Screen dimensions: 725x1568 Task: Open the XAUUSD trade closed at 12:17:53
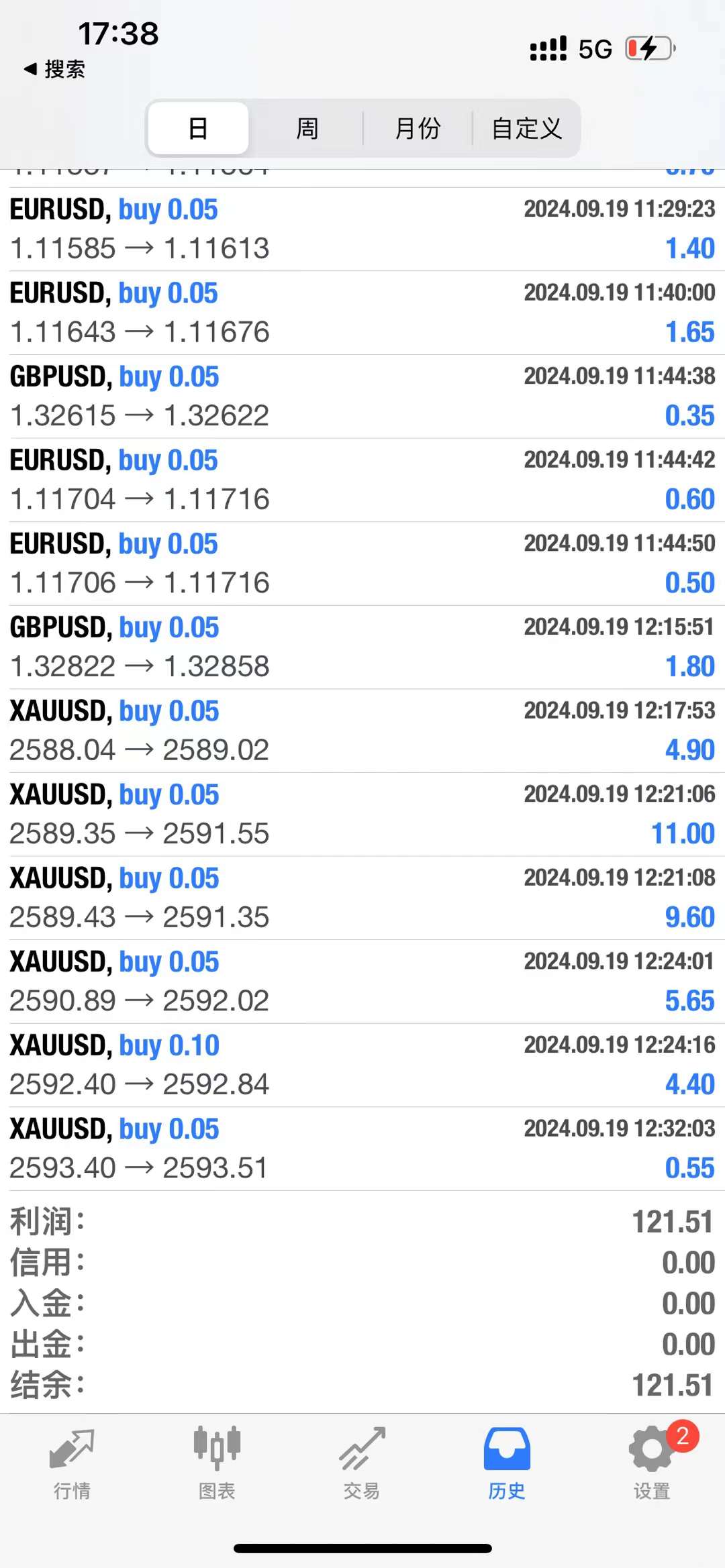(x=362, y=731)
